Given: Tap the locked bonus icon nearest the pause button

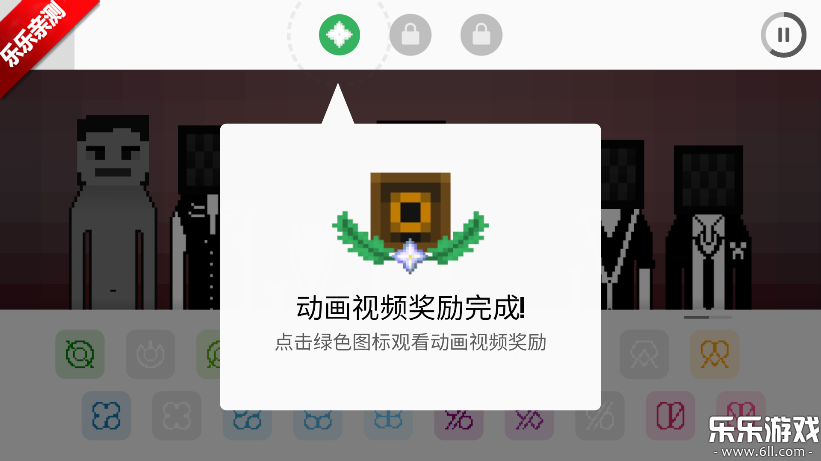Looking at the screenshot, I should coord(481,36).
